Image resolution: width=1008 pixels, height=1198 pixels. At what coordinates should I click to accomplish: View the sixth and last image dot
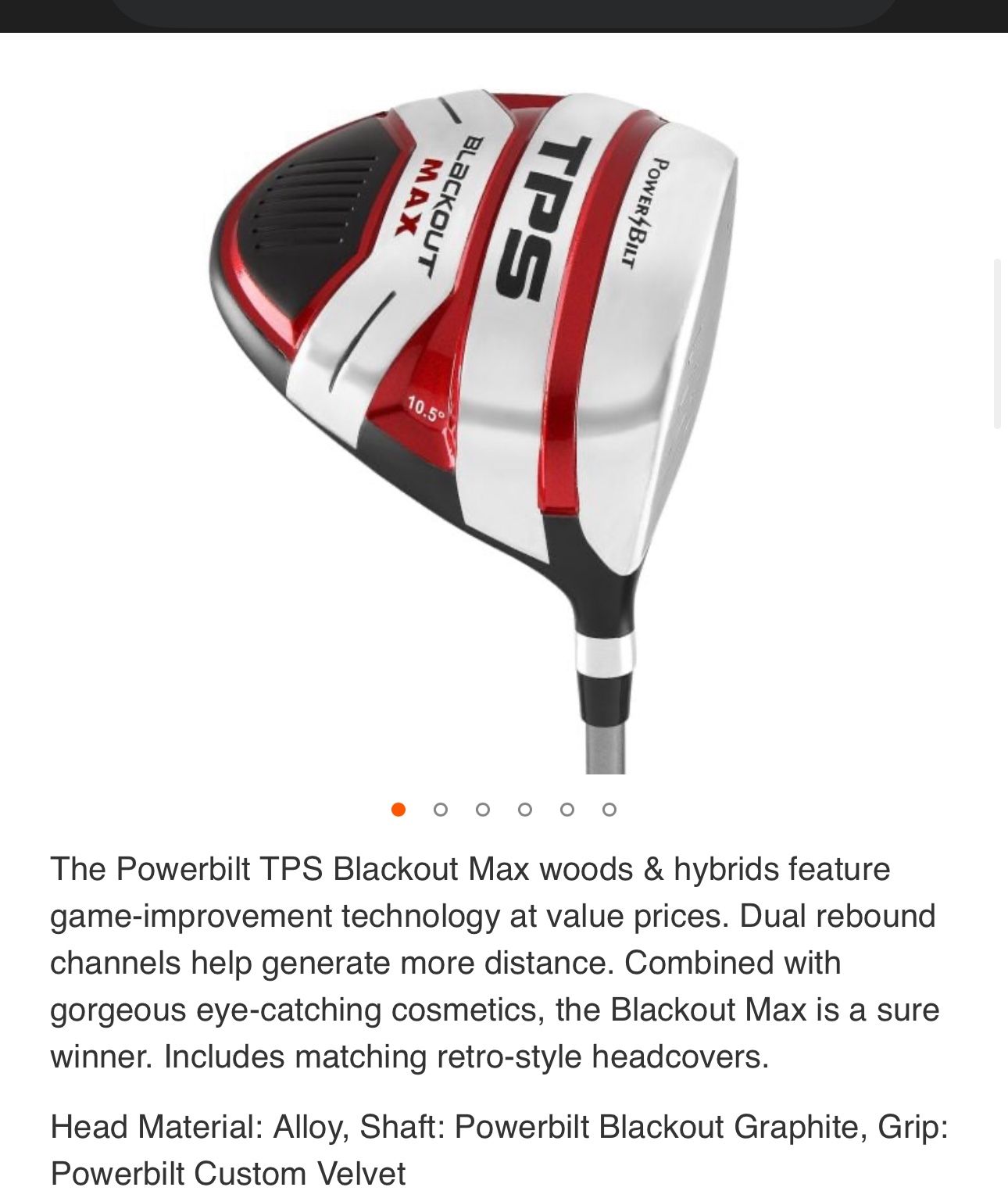click(609, 810)
